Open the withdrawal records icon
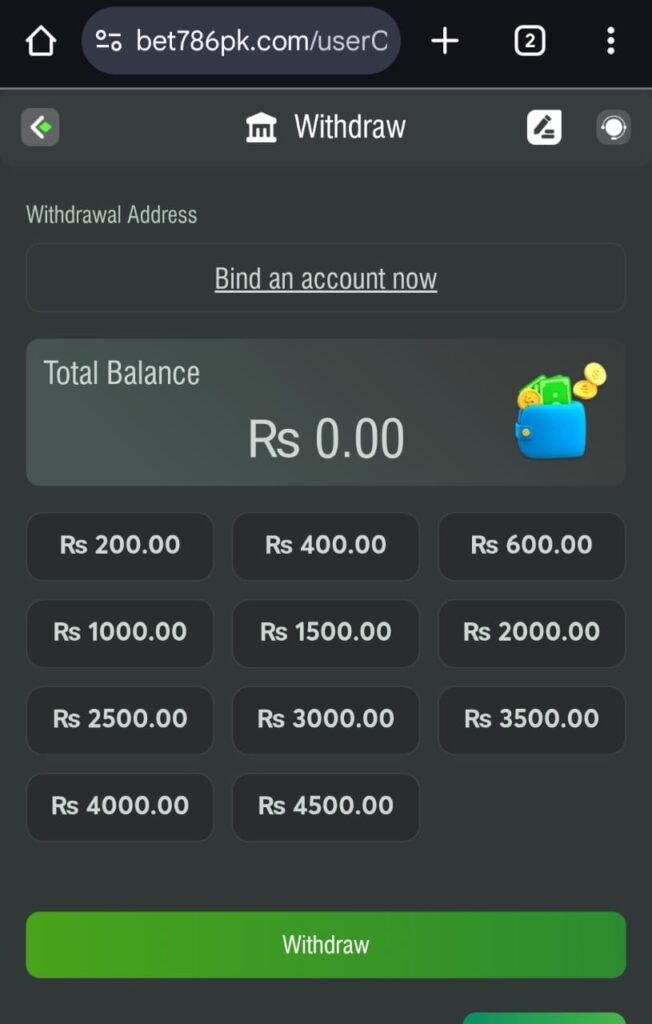652x1024 pixels. 544,127
